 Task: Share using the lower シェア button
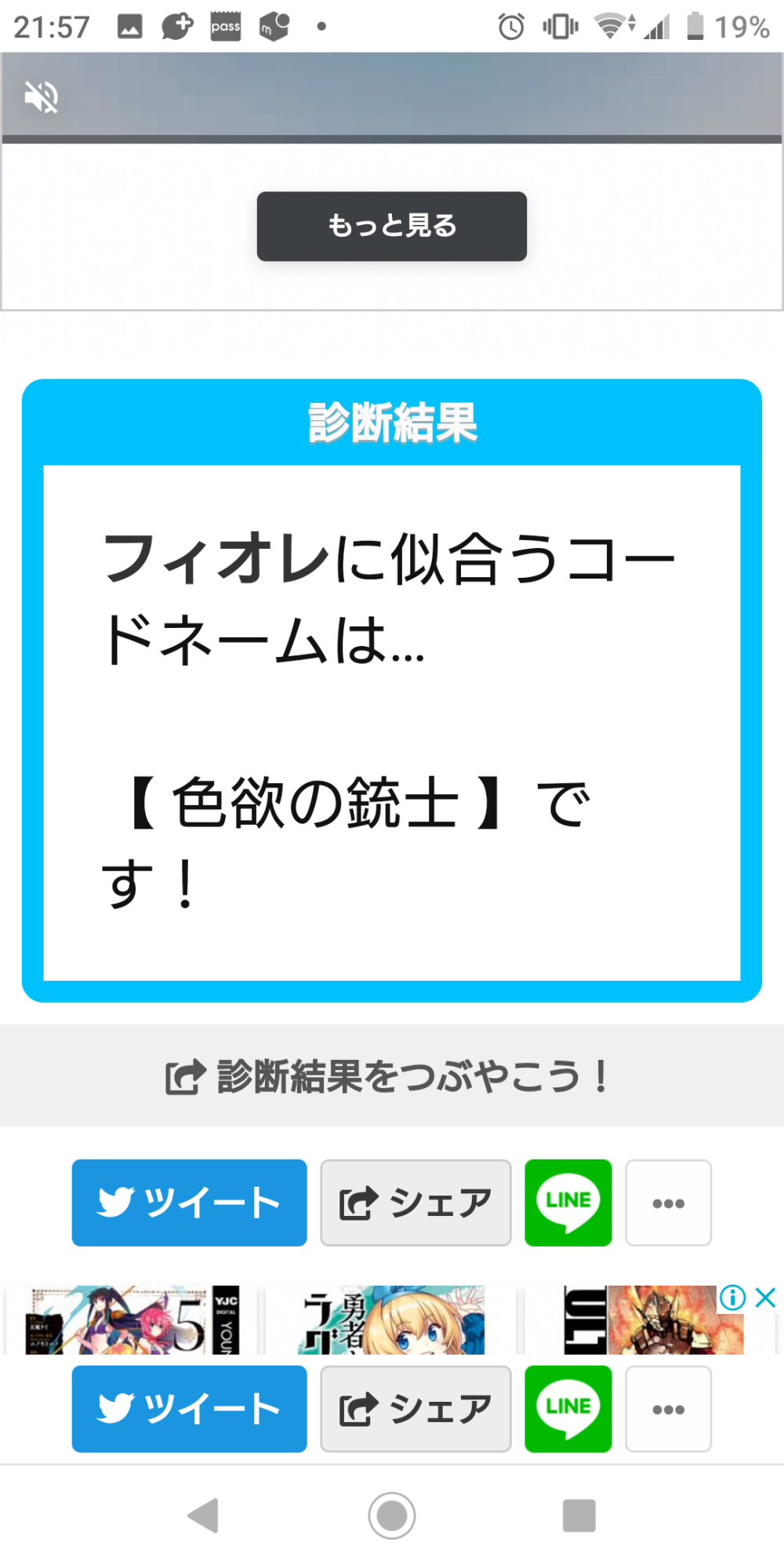[416, 1408]
